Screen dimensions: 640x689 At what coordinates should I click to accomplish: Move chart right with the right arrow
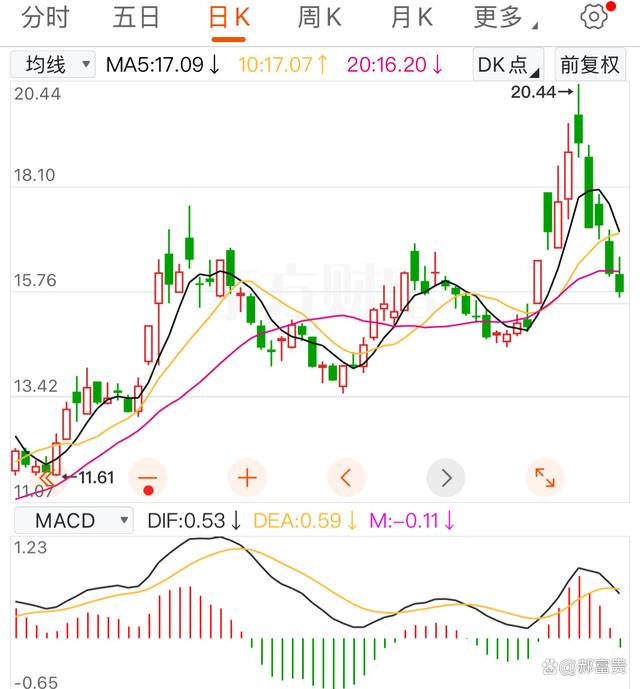(446, 478)
